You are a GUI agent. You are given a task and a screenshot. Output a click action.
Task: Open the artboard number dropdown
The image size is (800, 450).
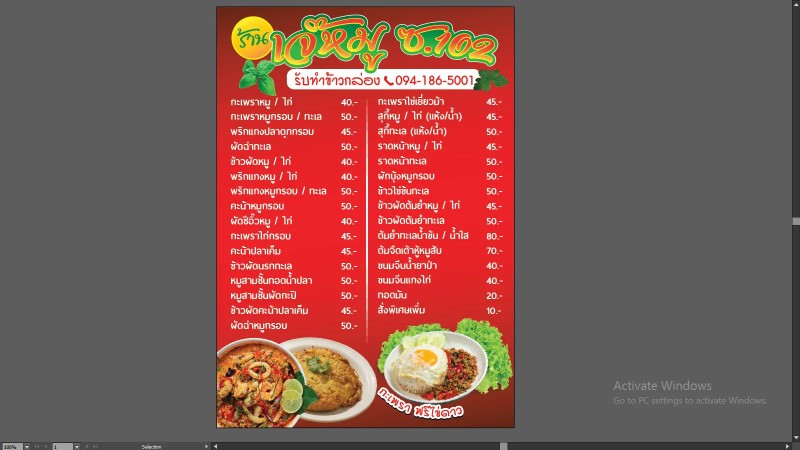coord(77,446)
